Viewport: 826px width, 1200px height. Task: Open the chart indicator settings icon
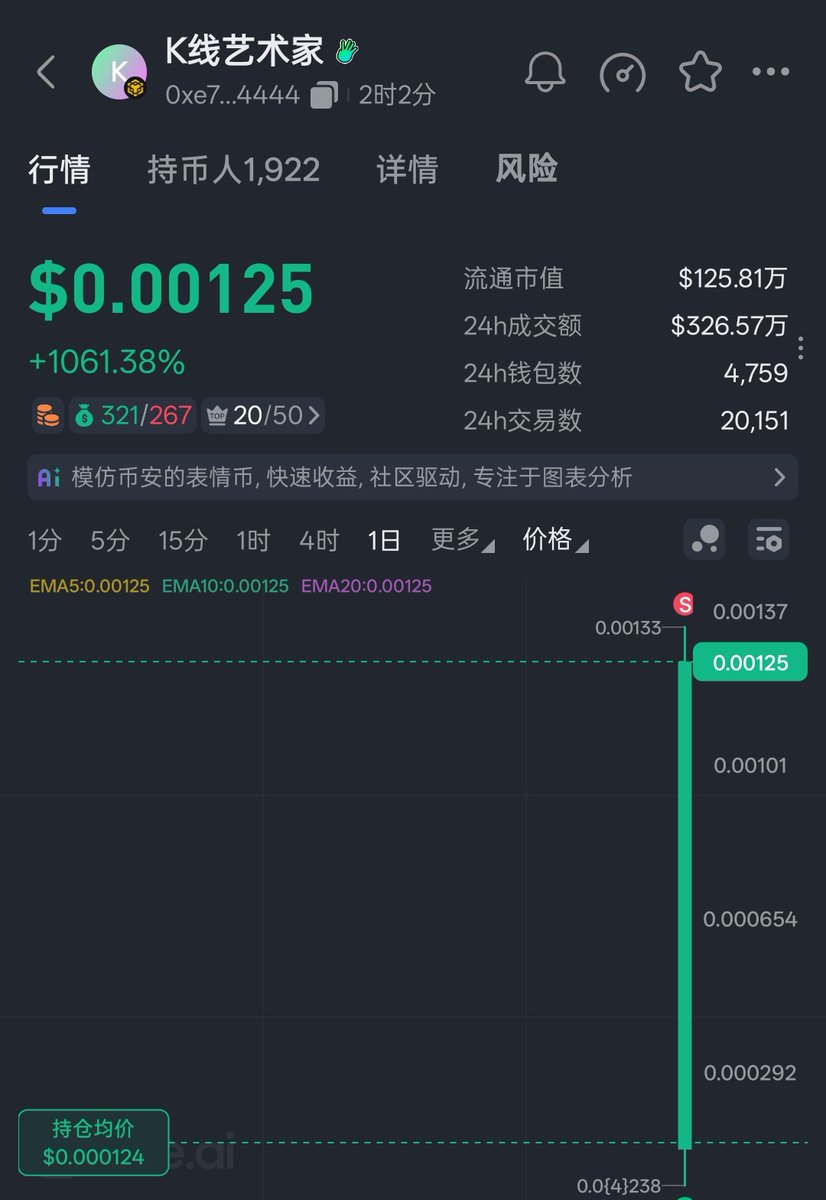tap(768, 540)
